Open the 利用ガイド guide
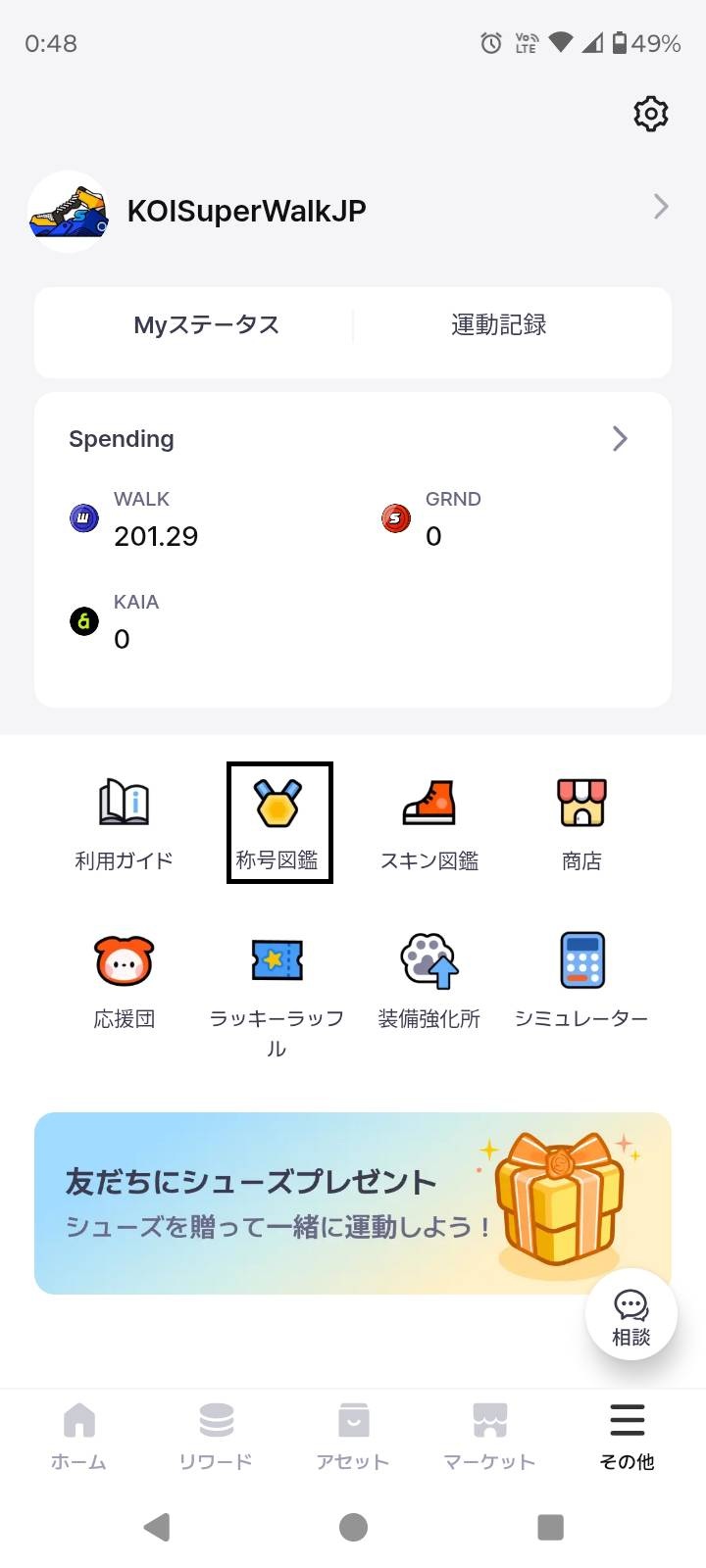This screenshot has width=706, height=1568. [124, 823]
